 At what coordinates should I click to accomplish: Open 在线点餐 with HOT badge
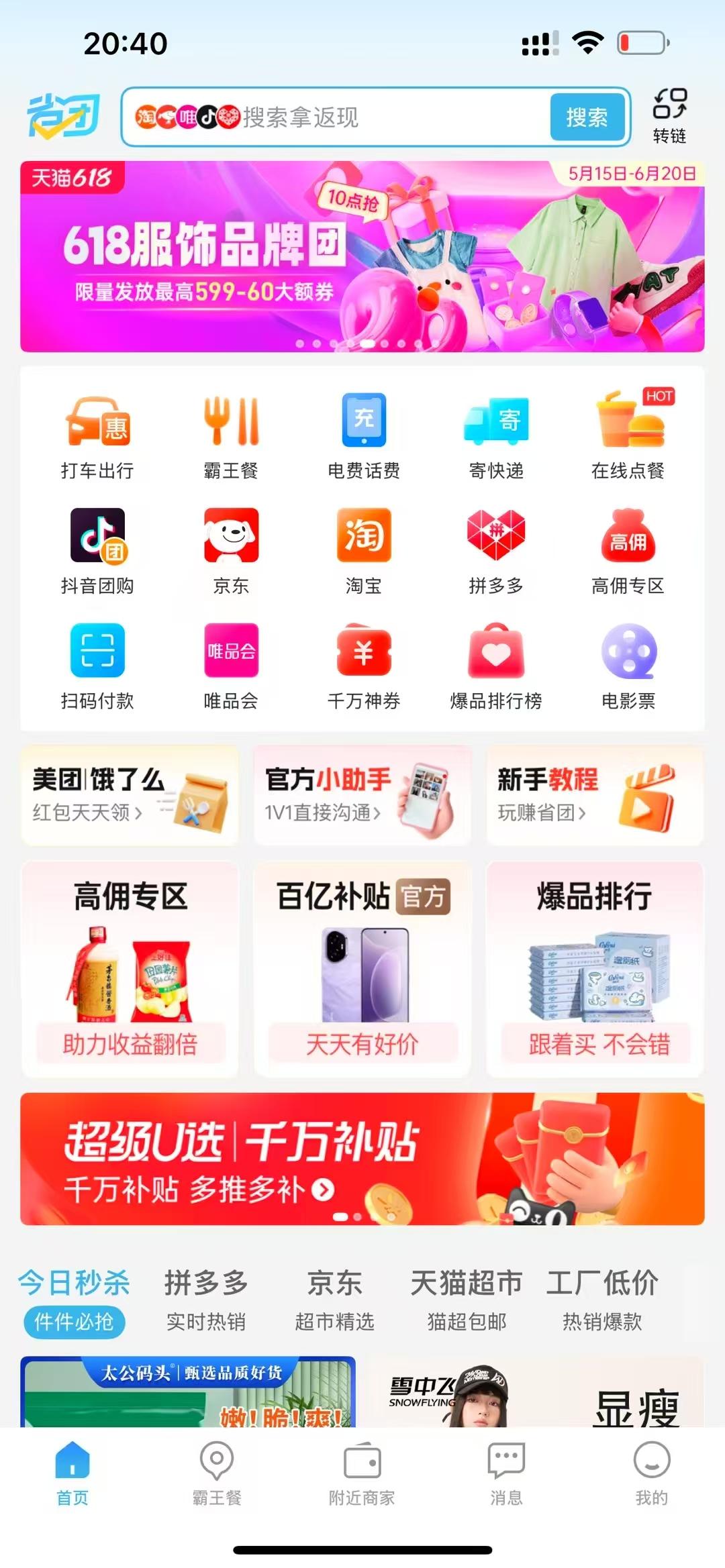(628, 437)
